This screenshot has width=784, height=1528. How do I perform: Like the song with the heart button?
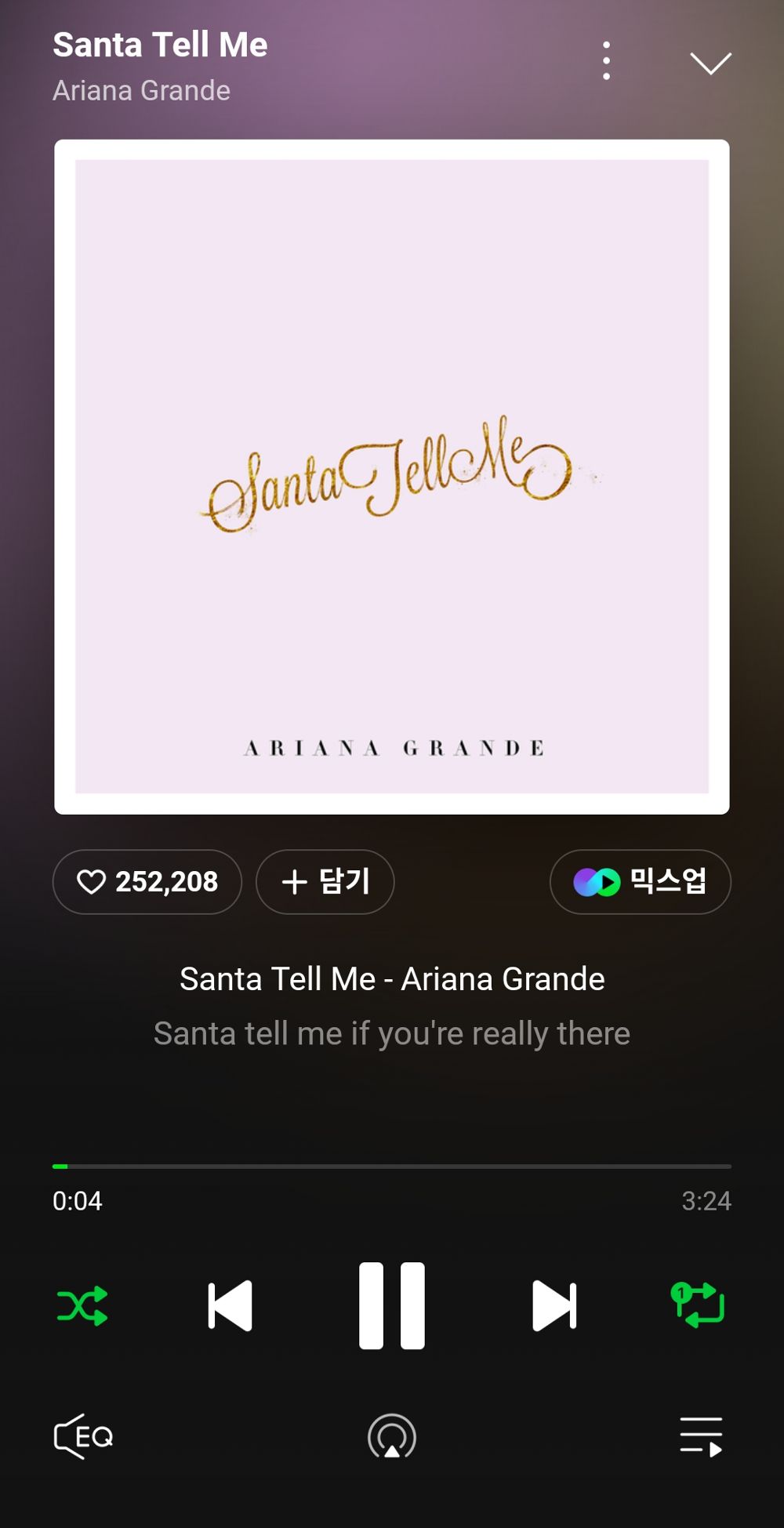(x=147, y=882)
